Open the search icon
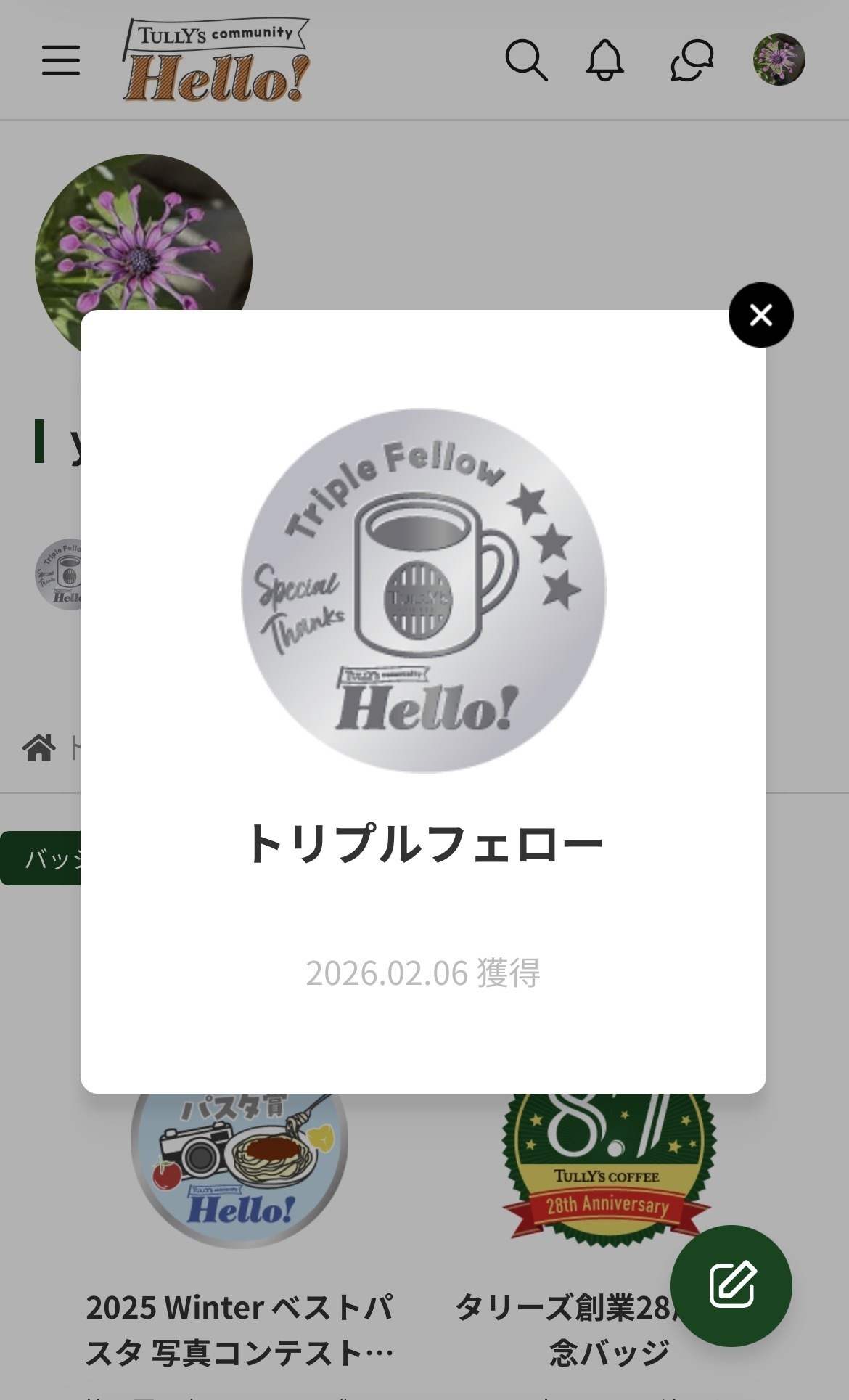849x1400 pixels. point(526,60)
